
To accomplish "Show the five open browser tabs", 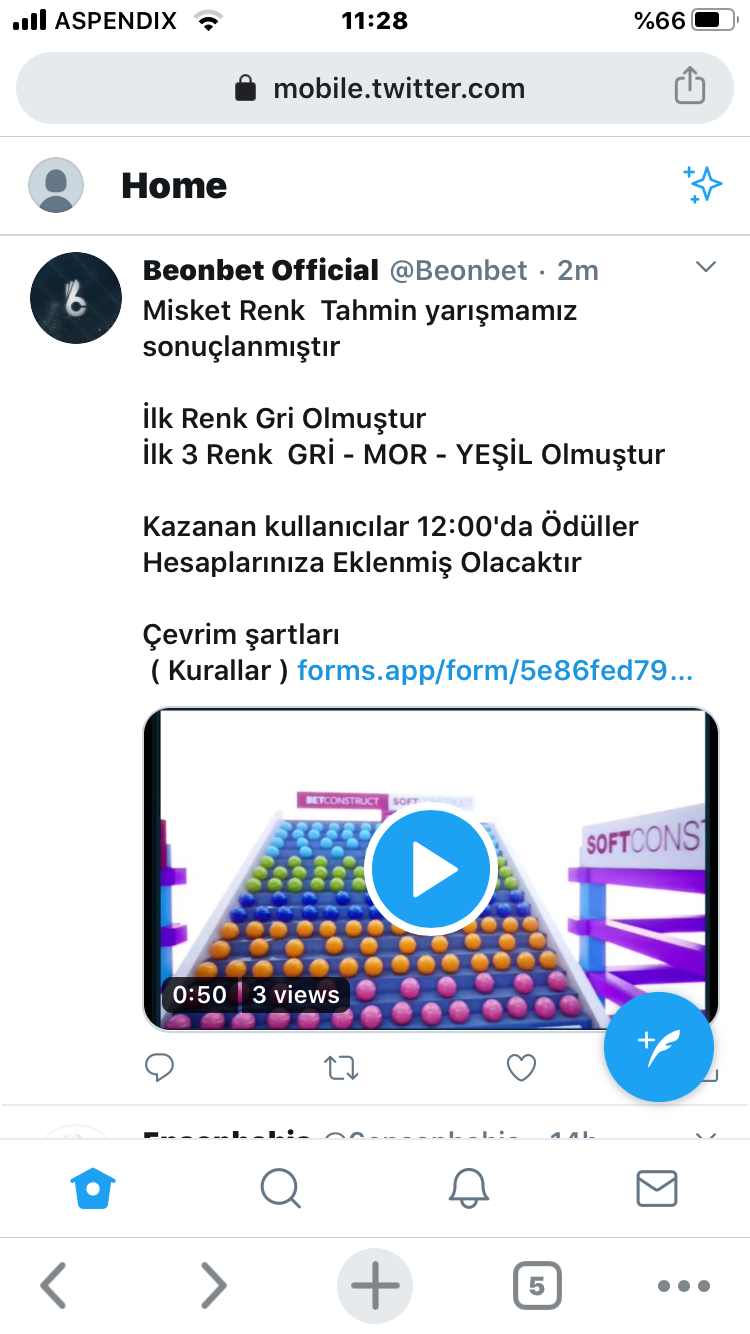I will pos(537,1286).
